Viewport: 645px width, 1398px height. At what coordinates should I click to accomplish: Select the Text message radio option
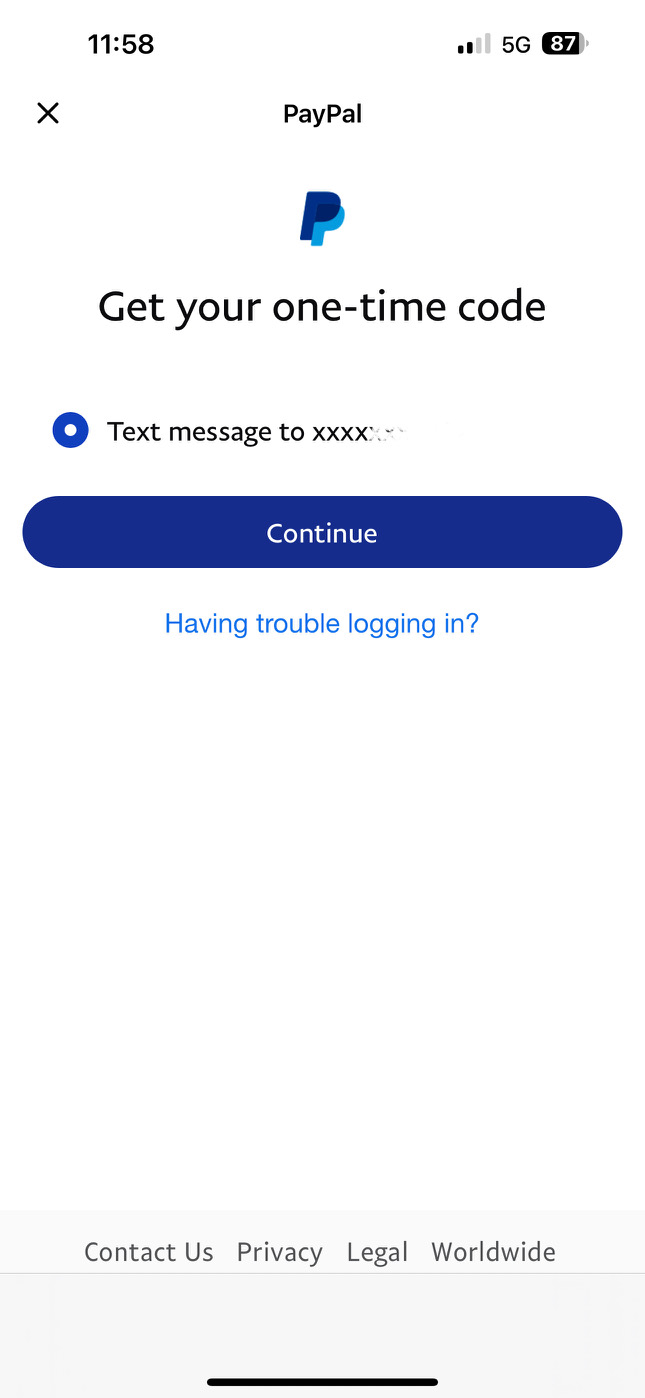click(70, 431)
